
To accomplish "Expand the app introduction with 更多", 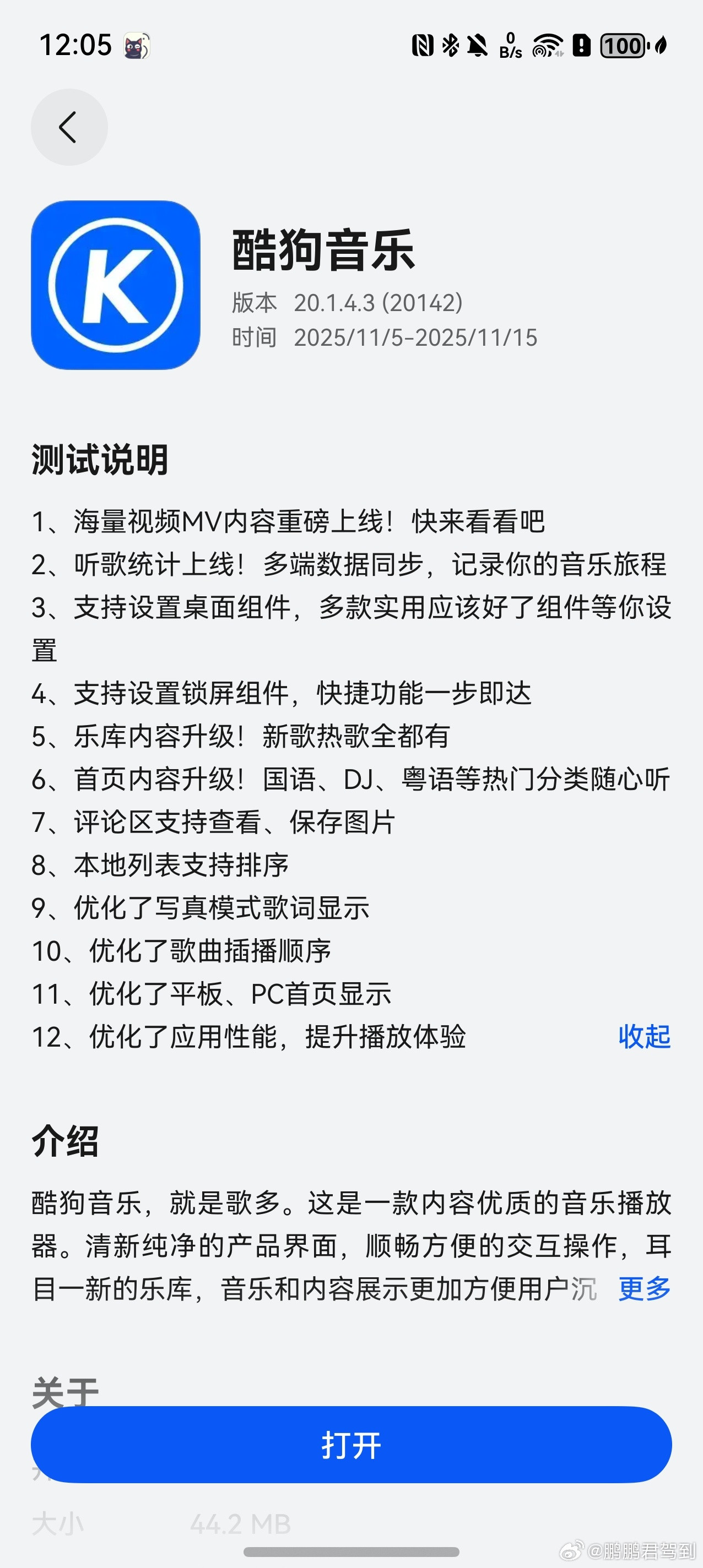I will coord(644,1289).
